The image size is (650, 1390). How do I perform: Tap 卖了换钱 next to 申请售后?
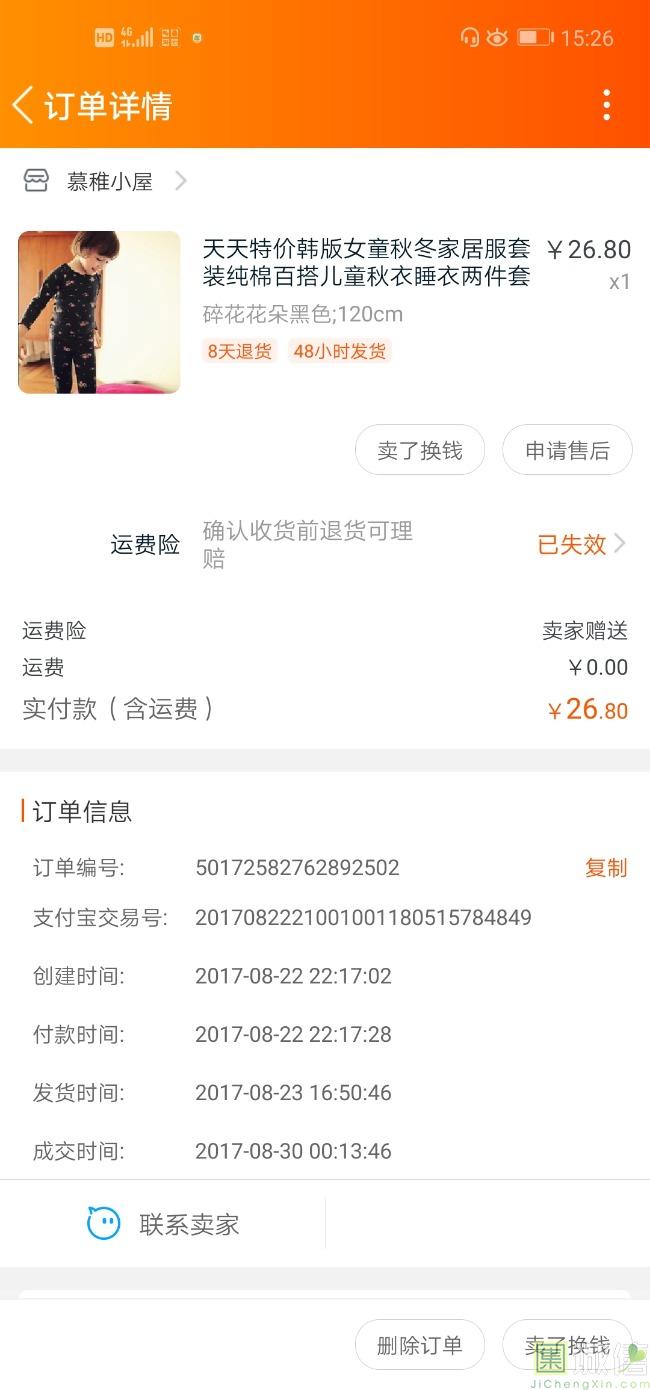tap(420, 451)
